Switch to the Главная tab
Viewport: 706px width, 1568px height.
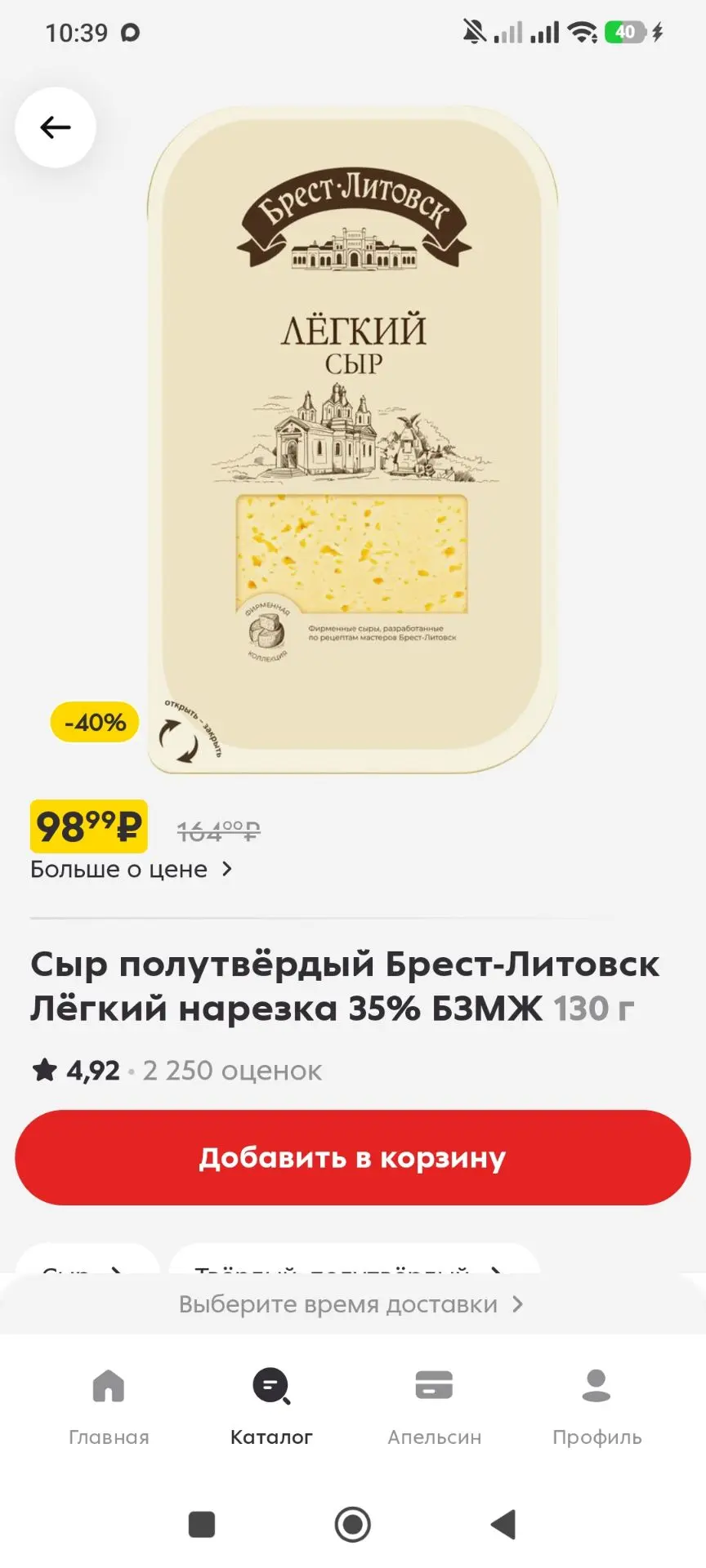[109, 1408]
